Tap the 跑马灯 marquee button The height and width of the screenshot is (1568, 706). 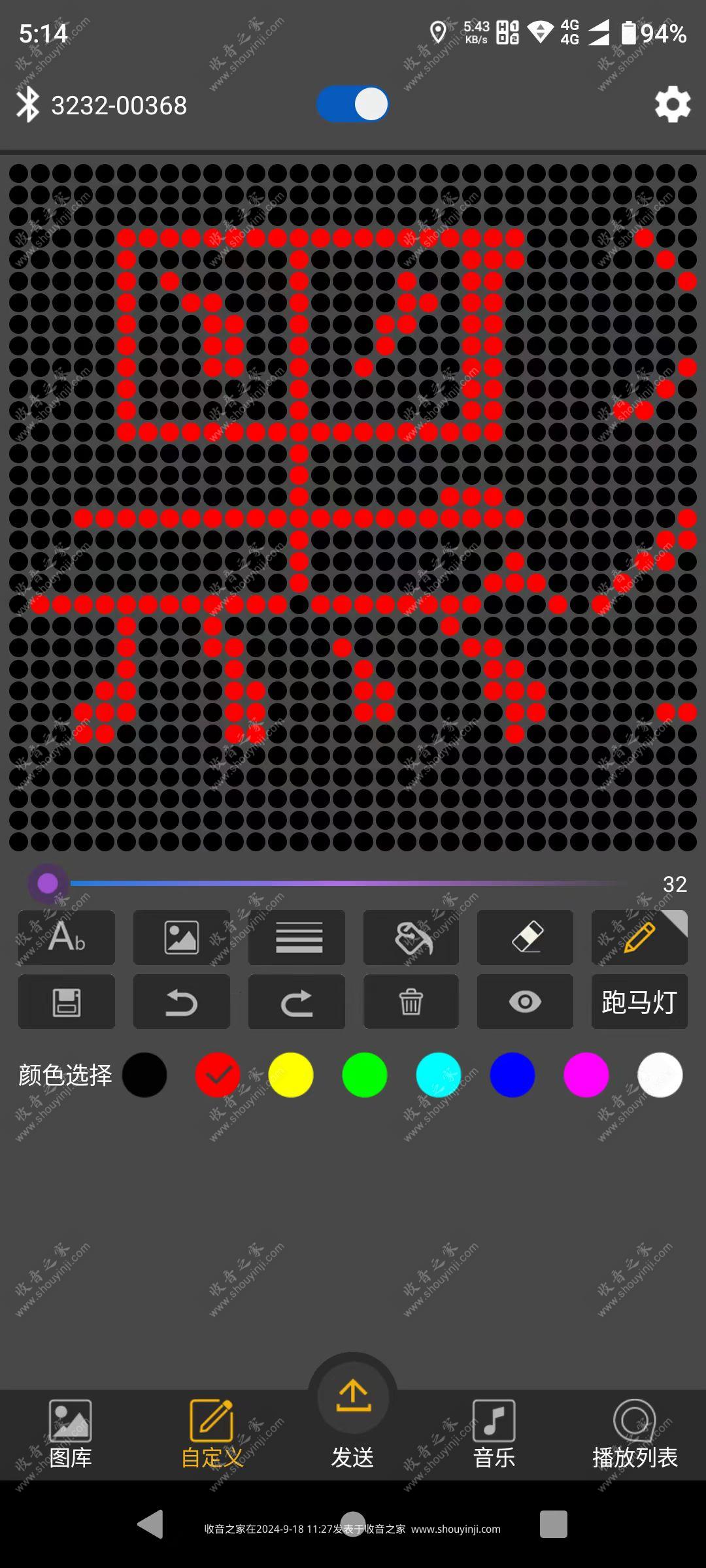(639, 1002)
